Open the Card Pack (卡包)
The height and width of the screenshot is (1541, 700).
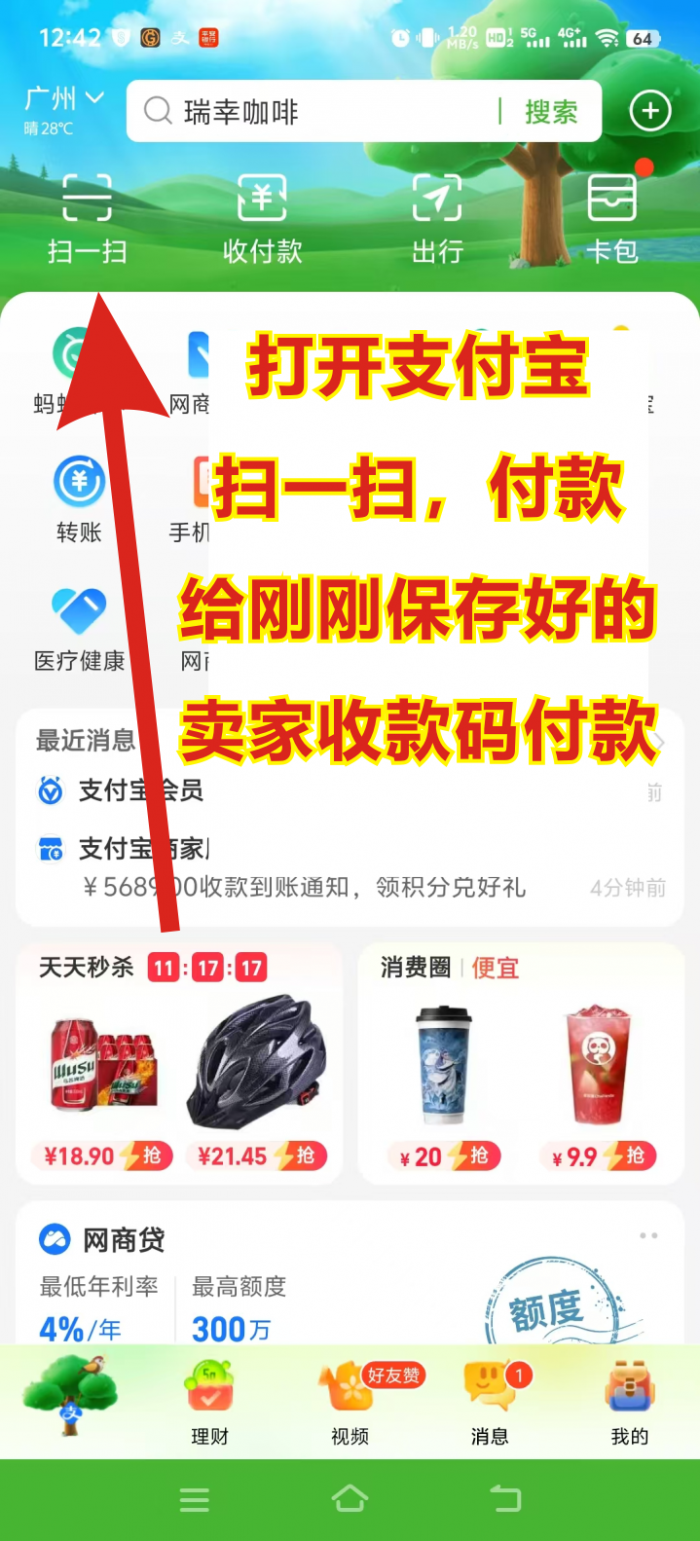tap(612, 215)
